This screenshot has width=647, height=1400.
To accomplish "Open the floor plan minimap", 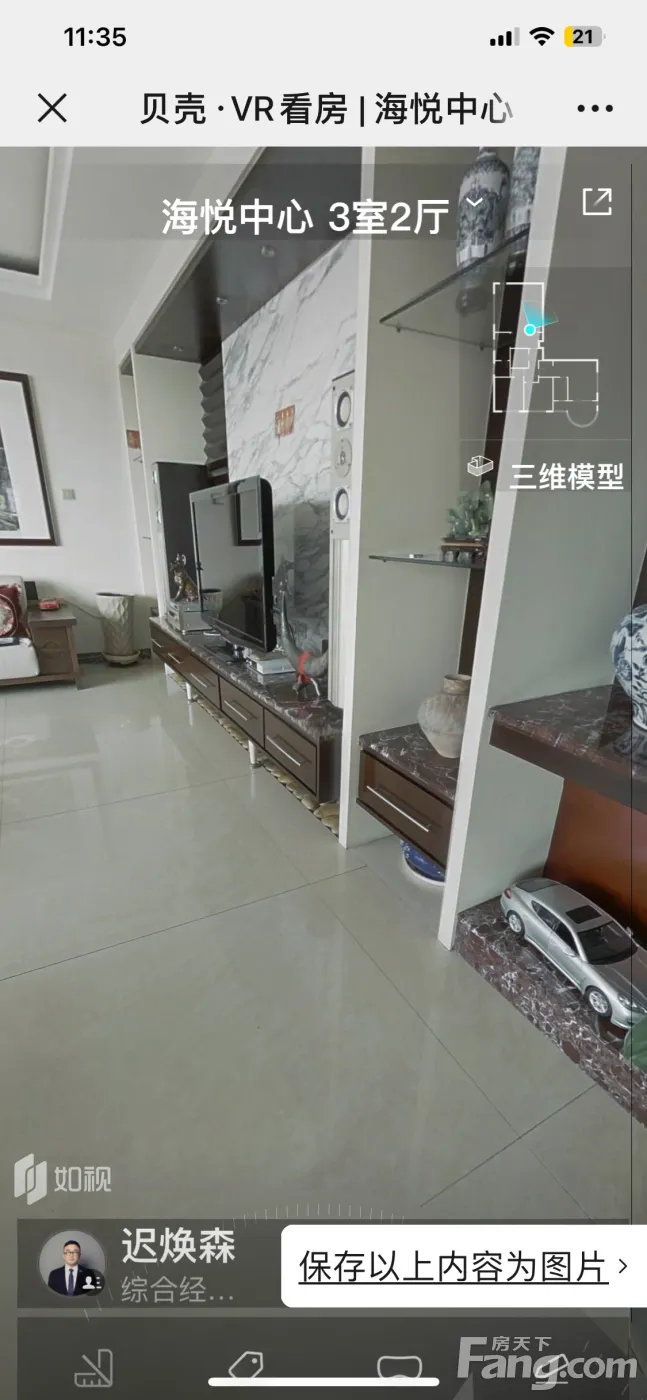I will click(545, 348).
